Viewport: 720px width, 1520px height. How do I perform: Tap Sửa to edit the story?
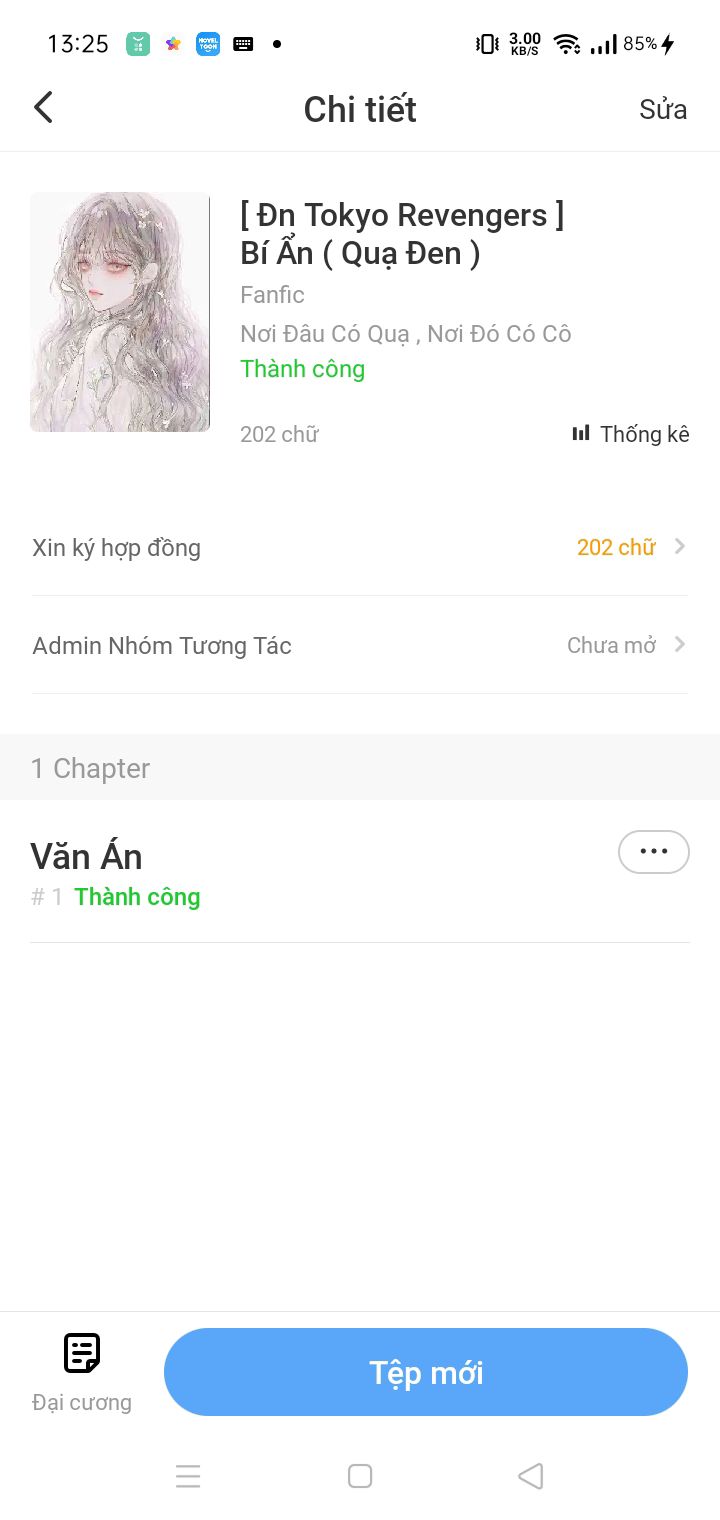click(x=663, y=109)
